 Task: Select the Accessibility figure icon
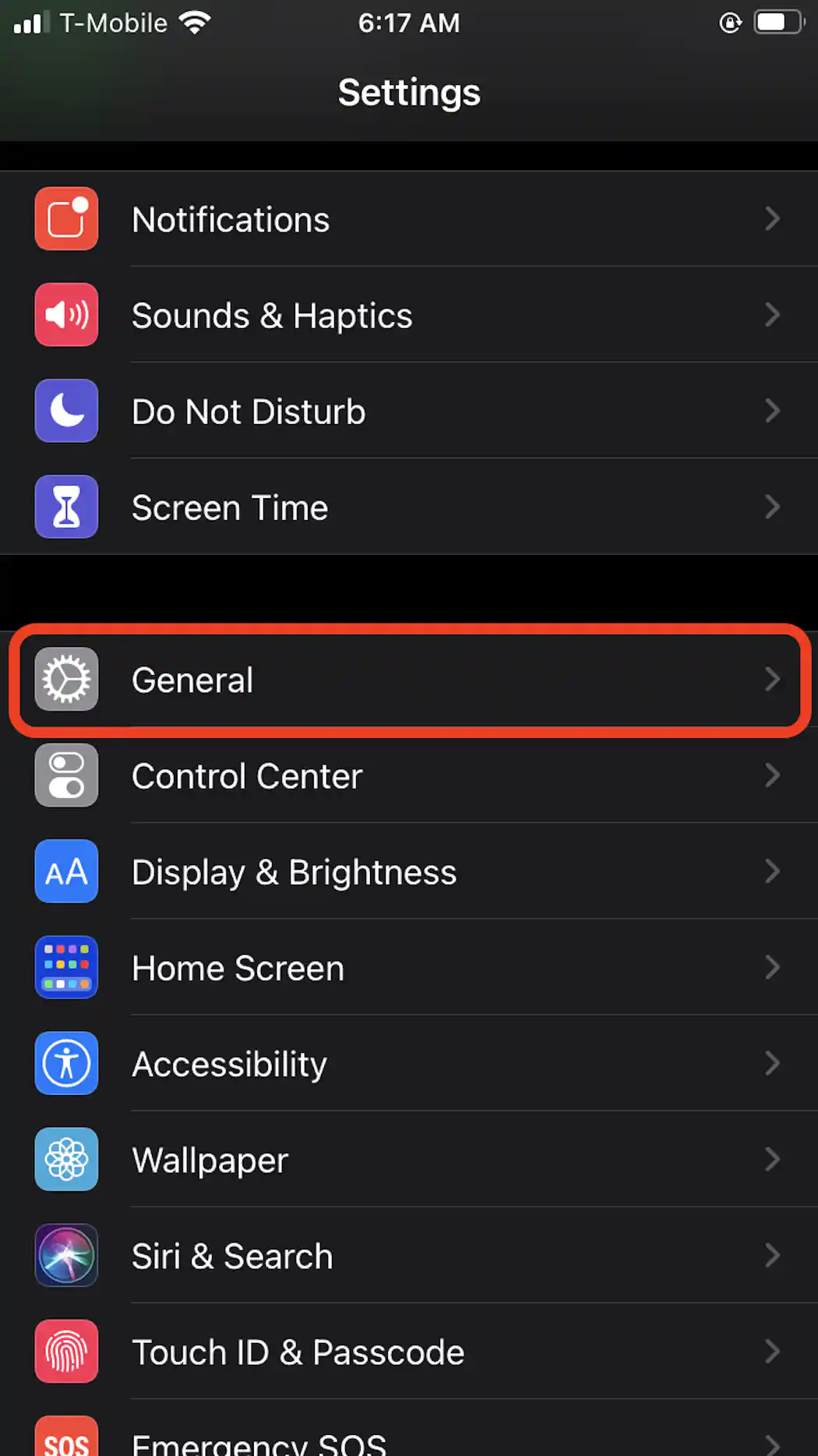[66, 1063]
